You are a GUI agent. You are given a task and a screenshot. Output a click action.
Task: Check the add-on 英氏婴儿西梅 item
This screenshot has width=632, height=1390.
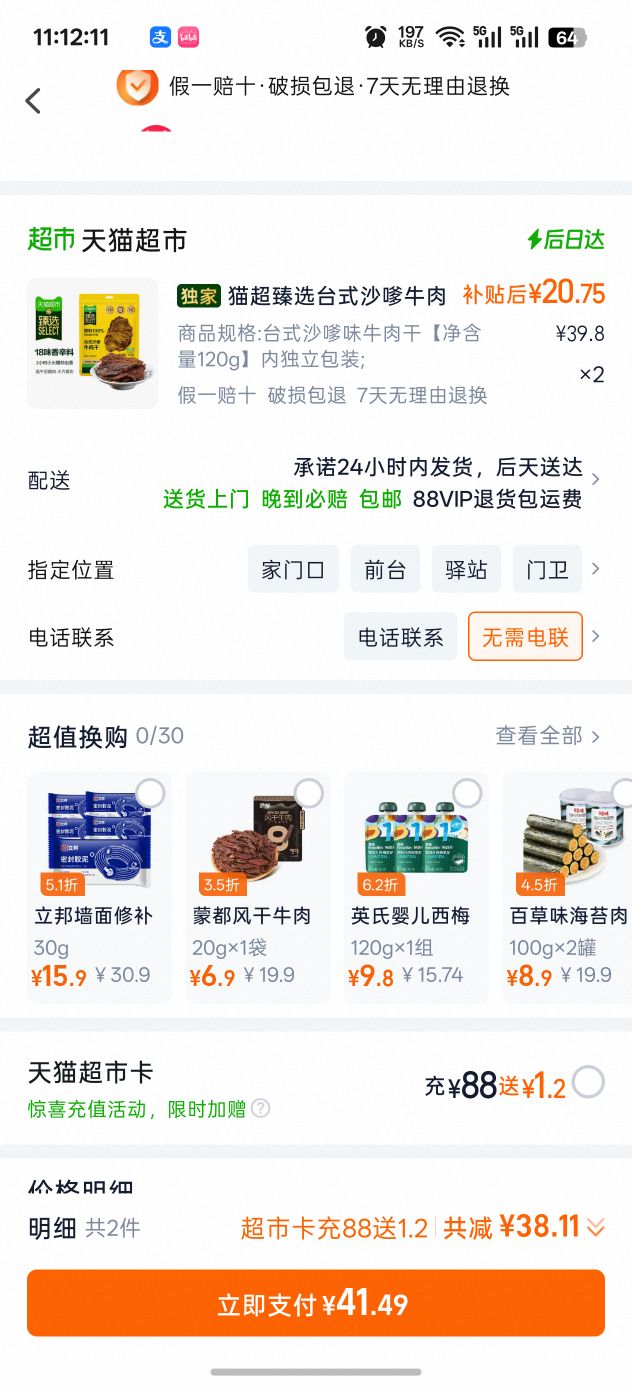467,793
